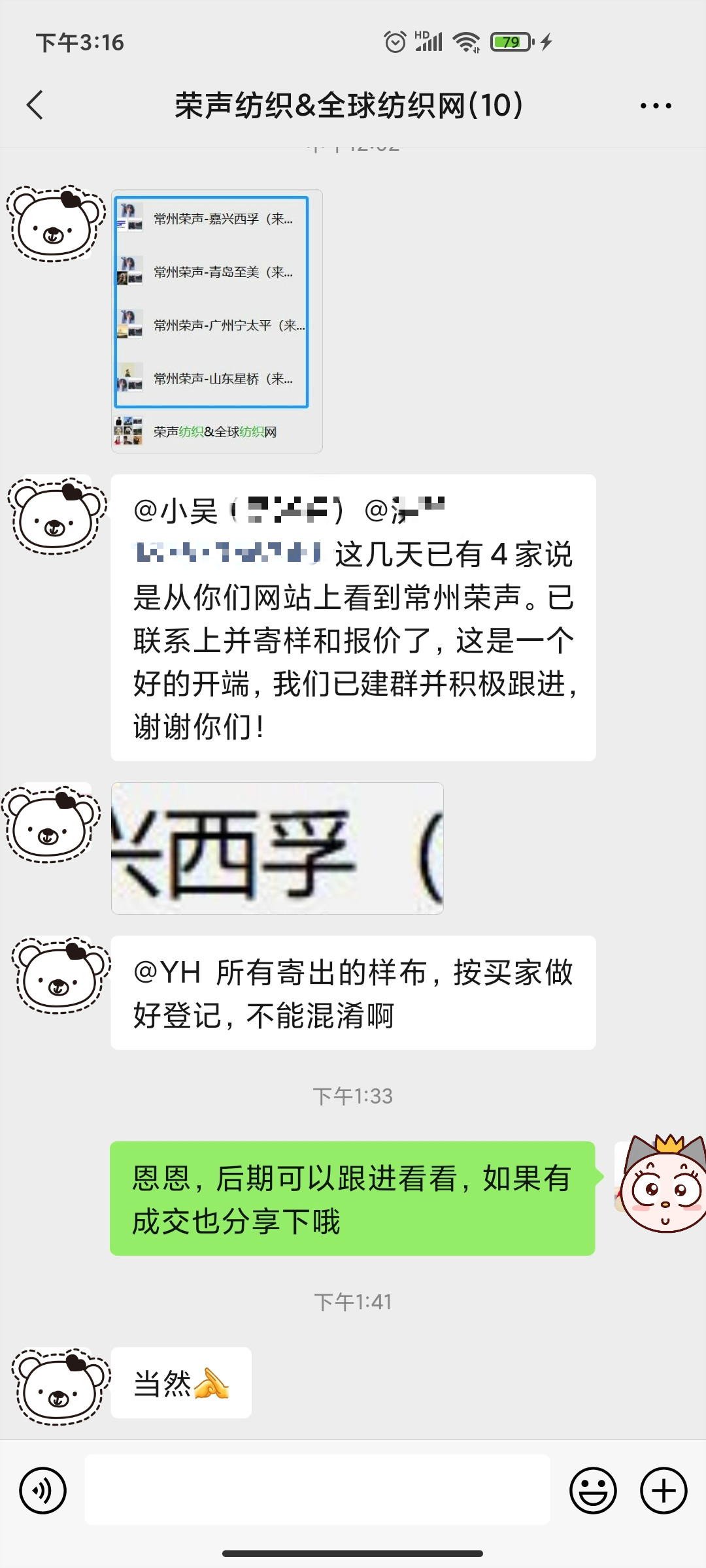View the enlarged 西孚 image message
The height and width of the screenshot is (1568, 706).
tap(277, 848)
